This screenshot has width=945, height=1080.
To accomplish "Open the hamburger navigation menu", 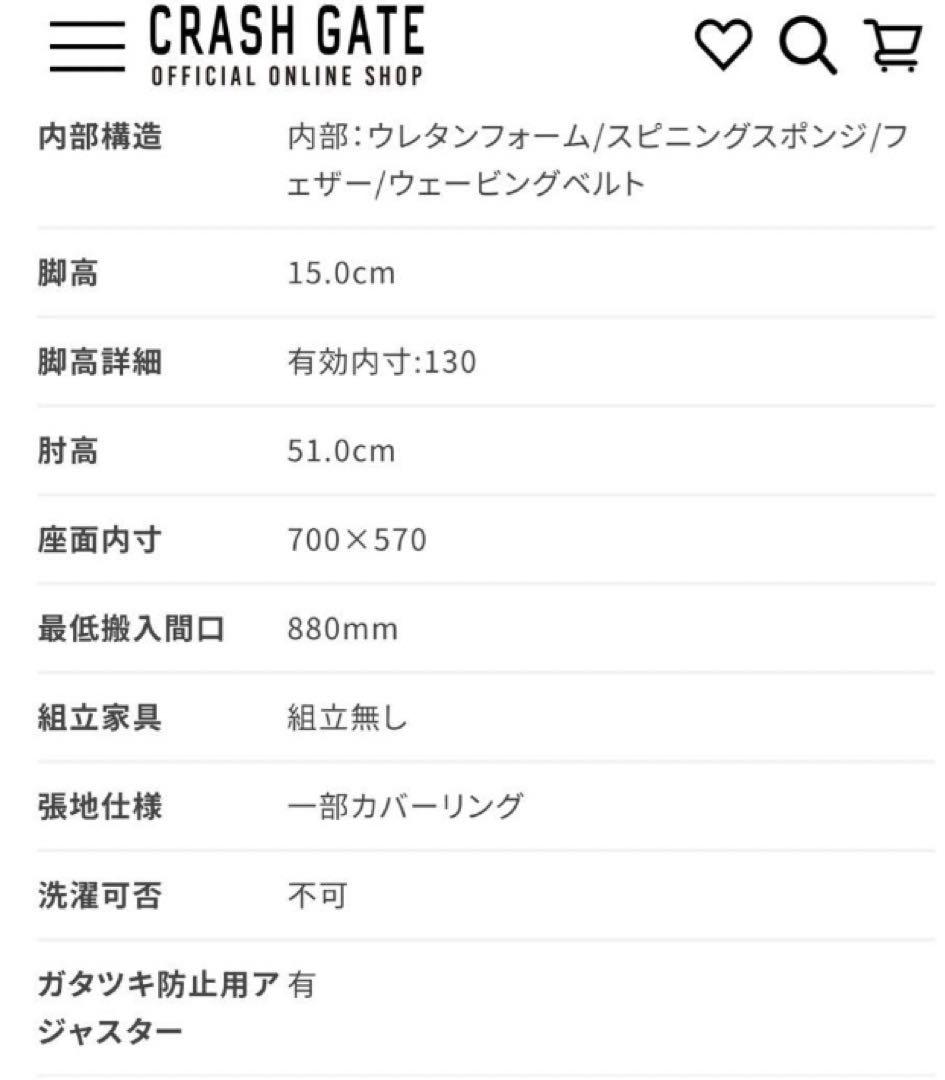I will (88, 44).
